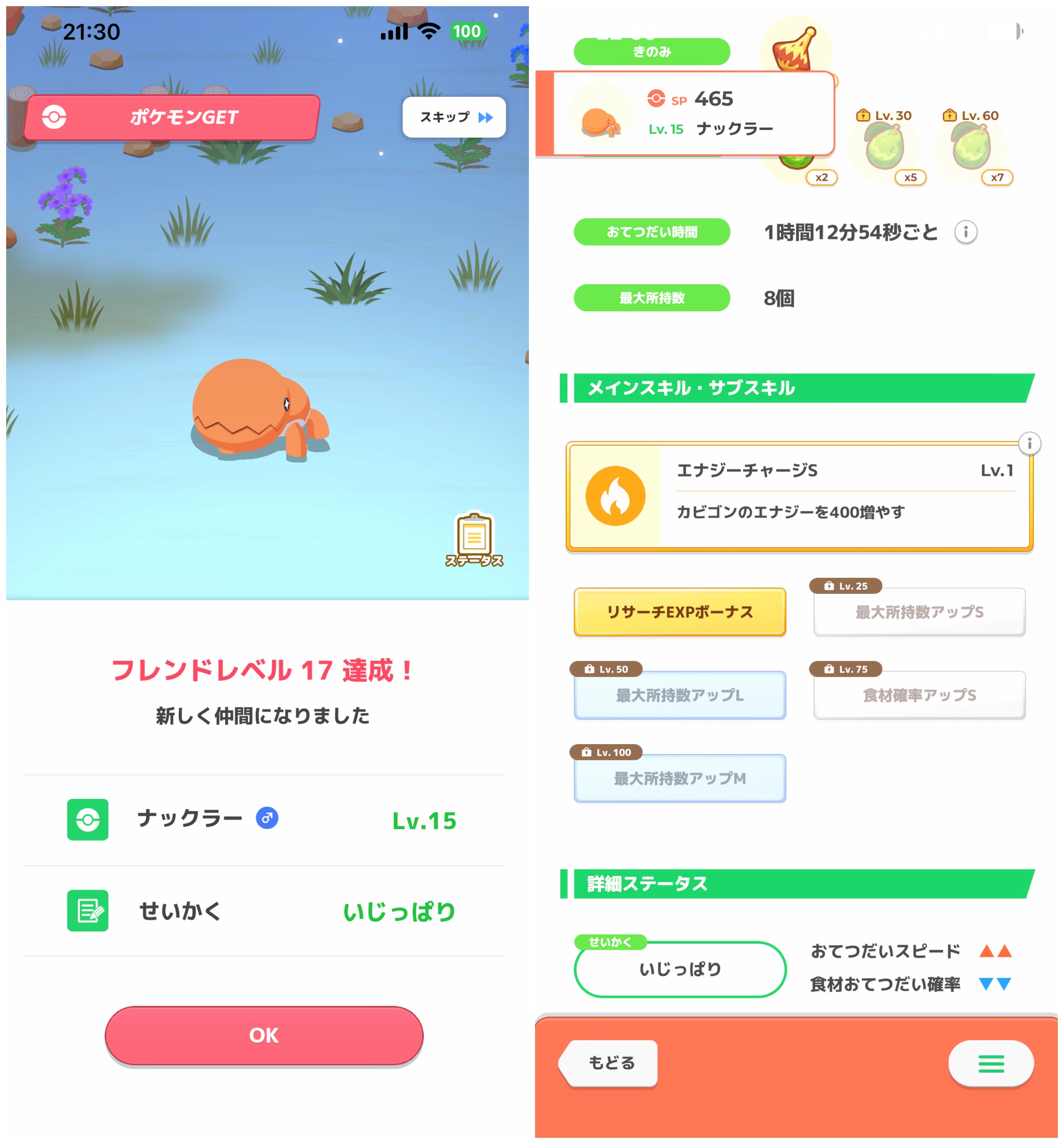Screen dimensions: 1064x1144
Task: View locked 最大所持数アップS sub skill
Action: tap(919, 612)
